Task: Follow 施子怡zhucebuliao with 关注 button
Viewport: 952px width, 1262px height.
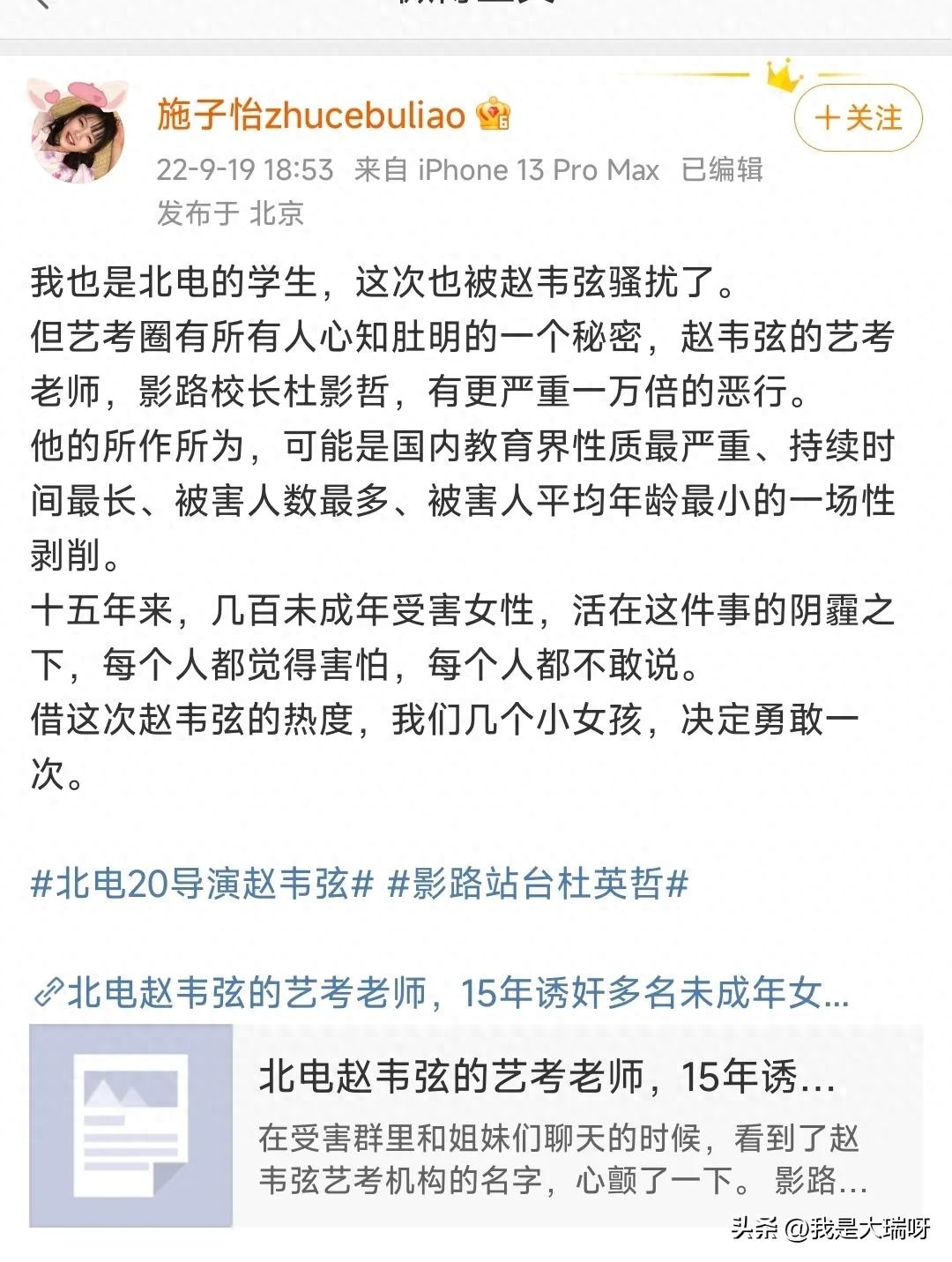Action: [x=858, y=118]
